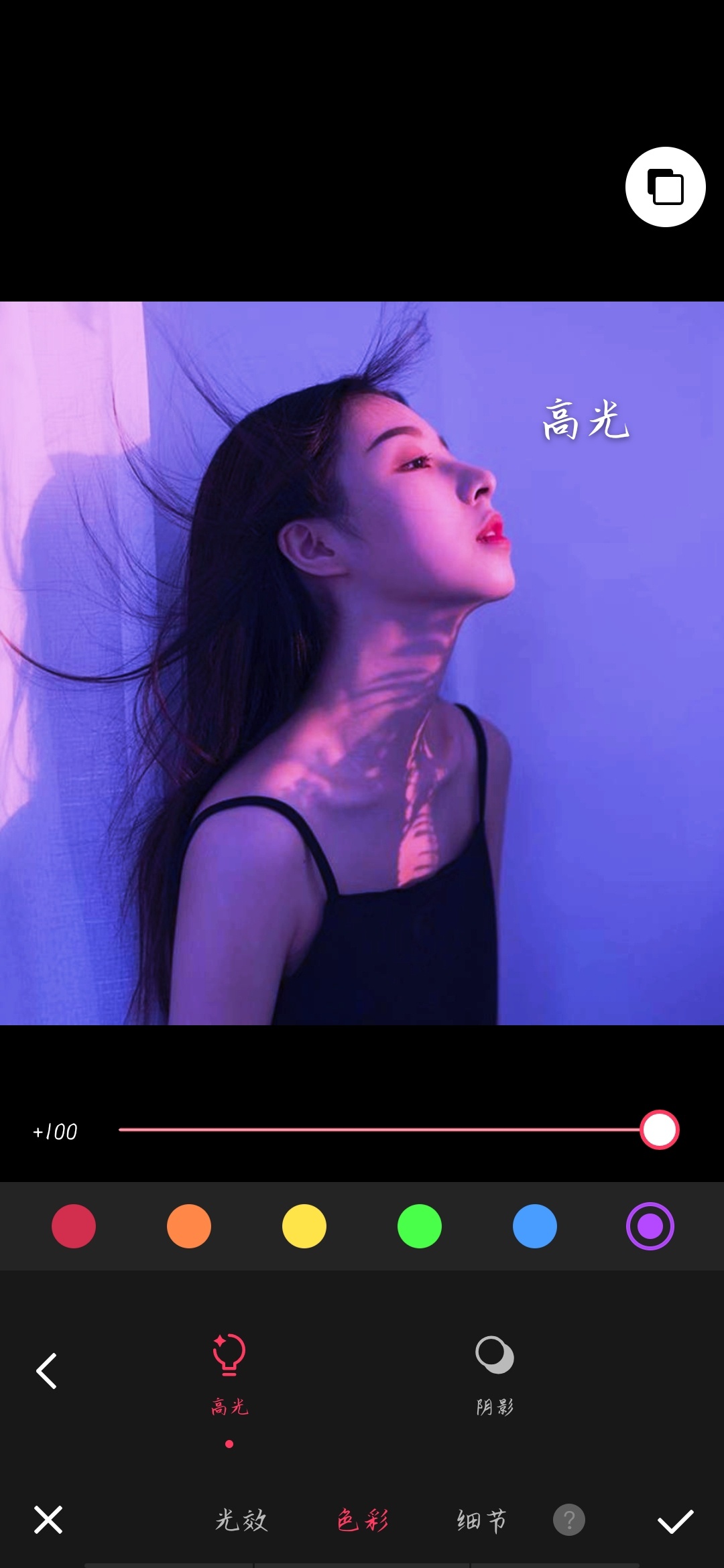Tap the compare original image button
The height and width of the screenshot is (1568, 724).
tap(665, 187)
